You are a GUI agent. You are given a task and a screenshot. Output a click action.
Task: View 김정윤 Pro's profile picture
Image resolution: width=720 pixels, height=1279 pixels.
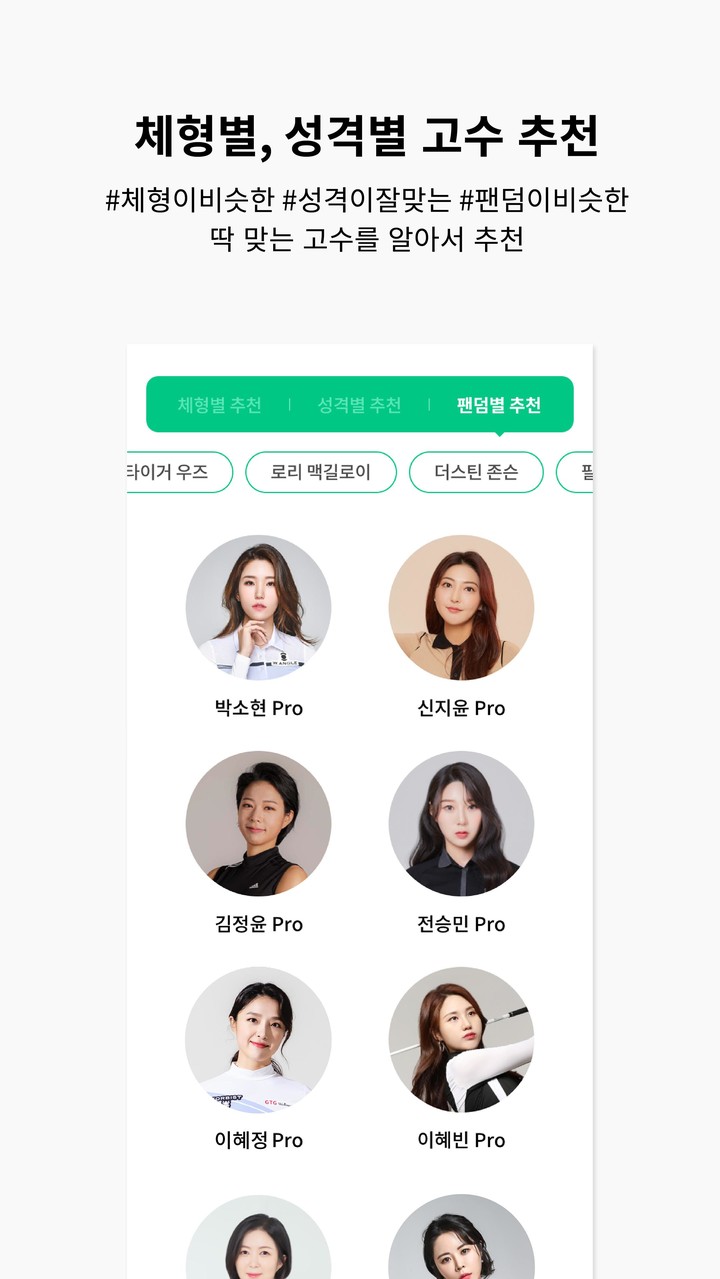click(257, 823)
